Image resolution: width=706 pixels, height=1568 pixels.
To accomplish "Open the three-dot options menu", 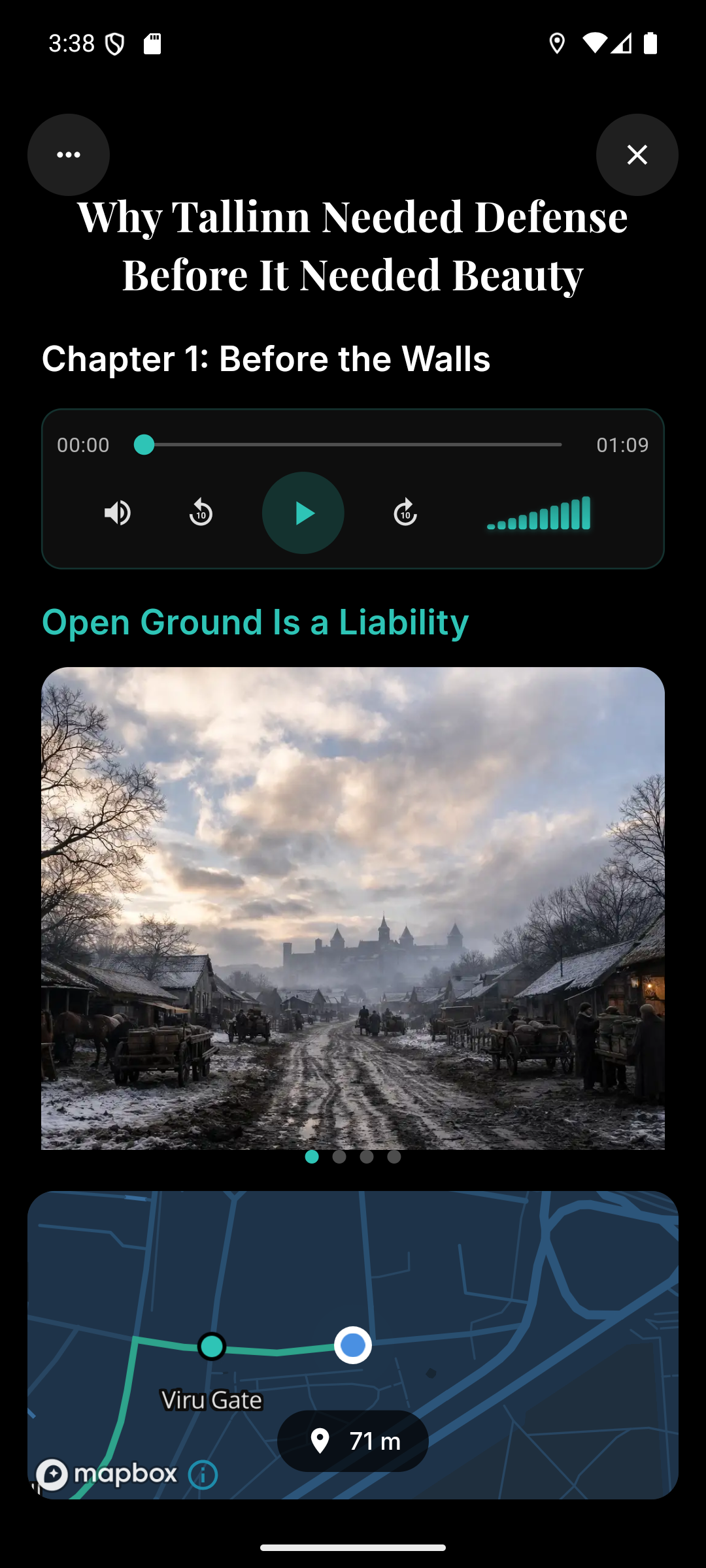I will coord(69,155).
